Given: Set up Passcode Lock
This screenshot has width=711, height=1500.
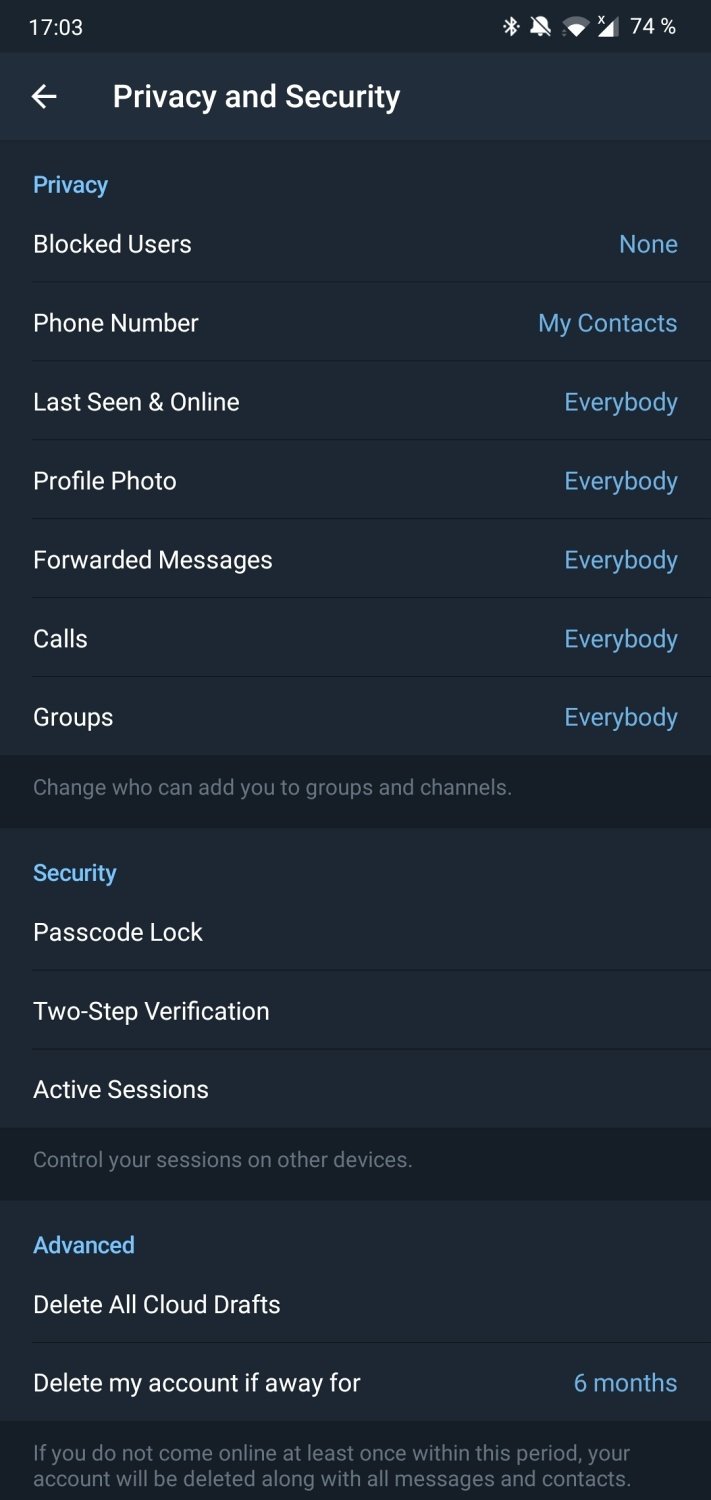Looking at the screenshot, I should (x=355, y=932).
